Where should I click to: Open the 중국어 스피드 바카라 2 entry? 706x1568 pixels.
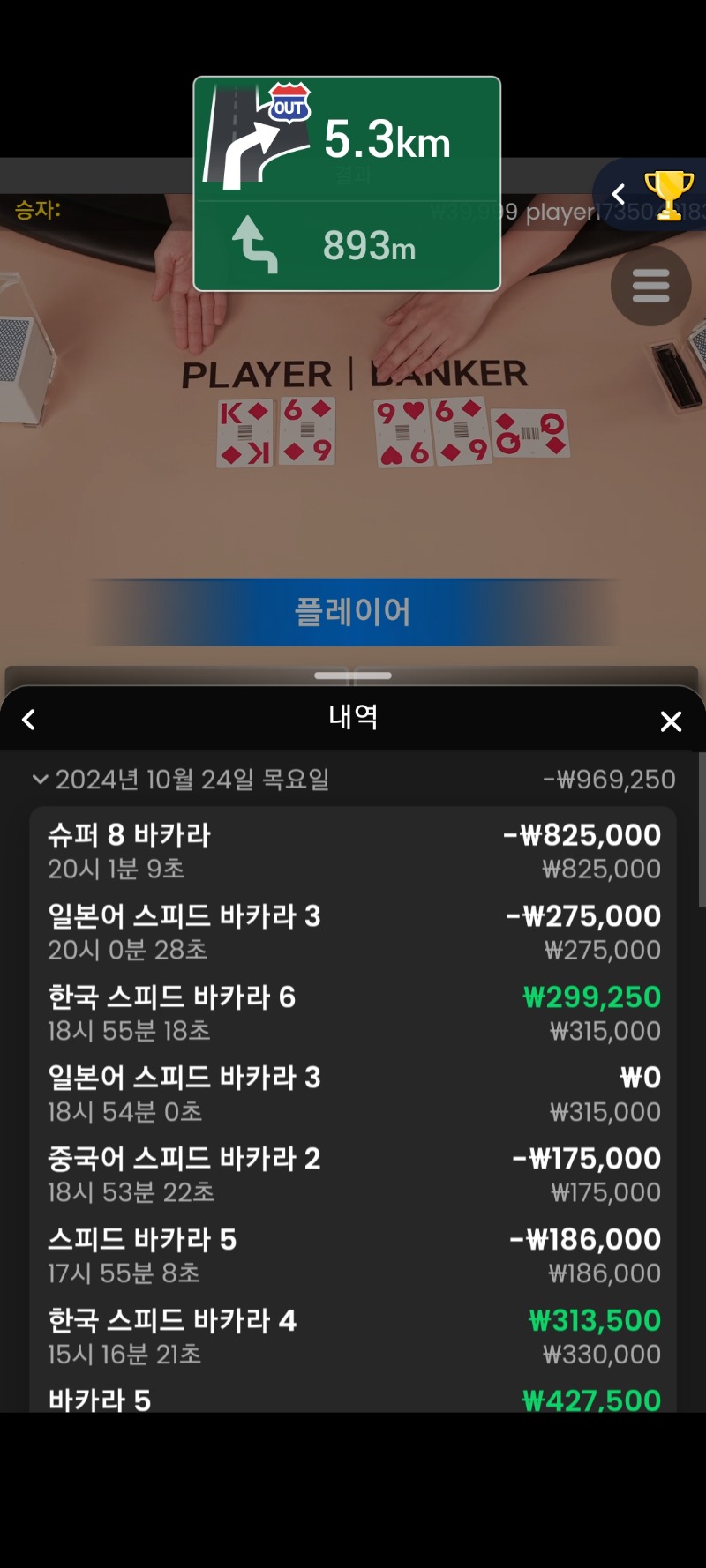pos(353,1175)
